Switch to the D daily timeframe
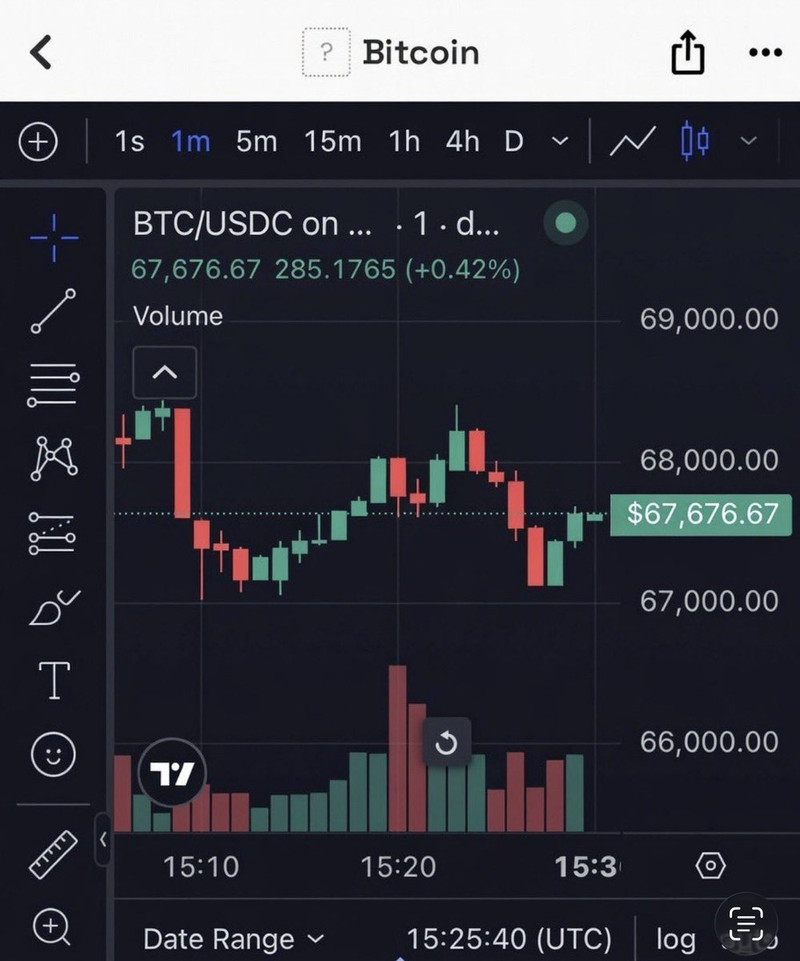800x961 pixels. tap(513, 142)
